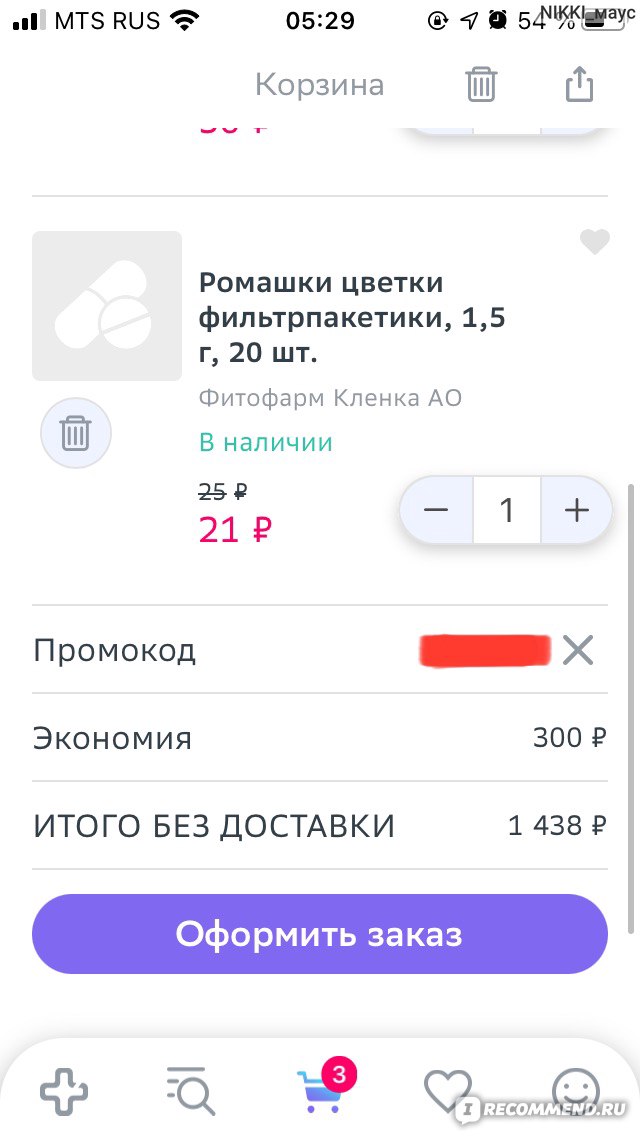Open the profile tab
Image resolution: width=640 pixels, height=1136 pixels.
point(576,1090)
